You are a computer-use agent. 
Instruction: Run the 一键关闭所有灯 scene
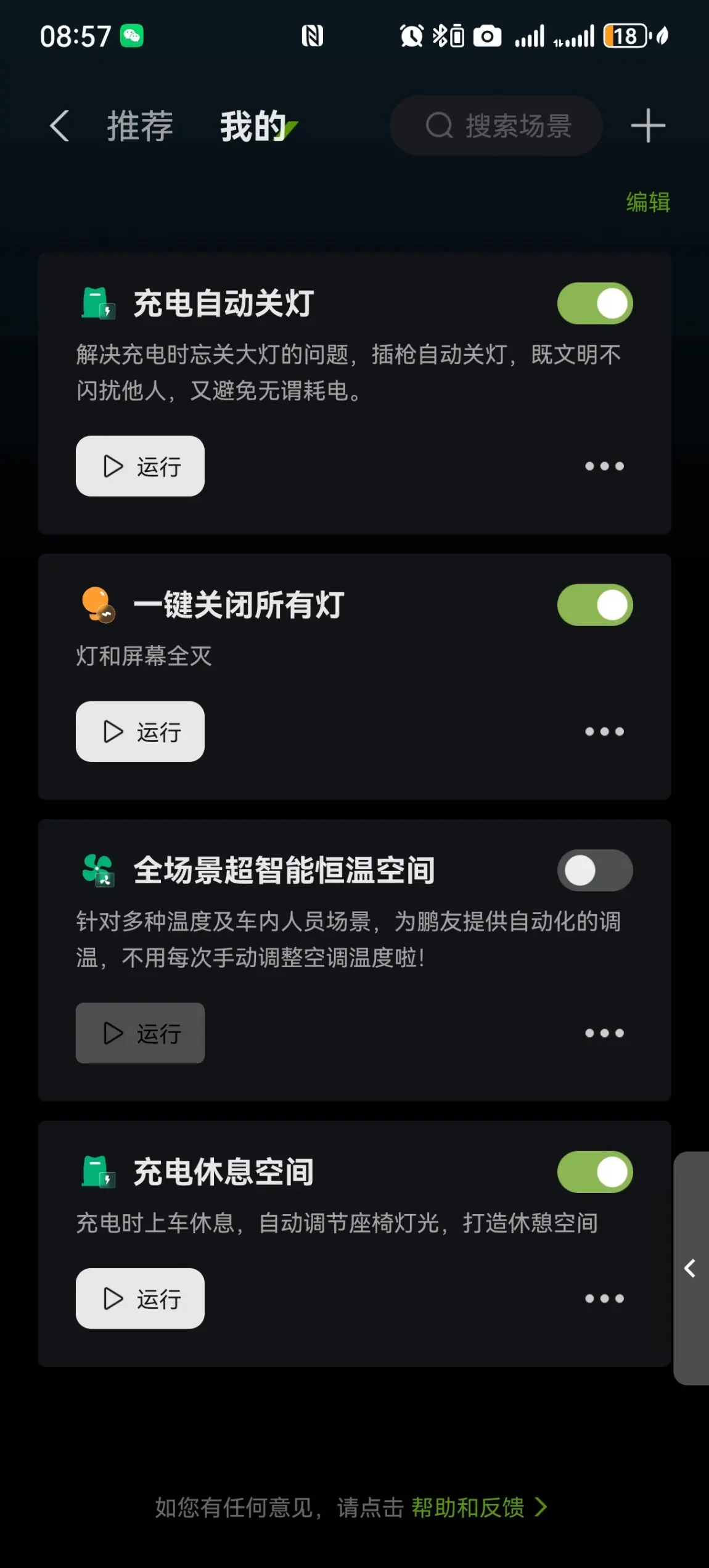[x=140, y=732]
